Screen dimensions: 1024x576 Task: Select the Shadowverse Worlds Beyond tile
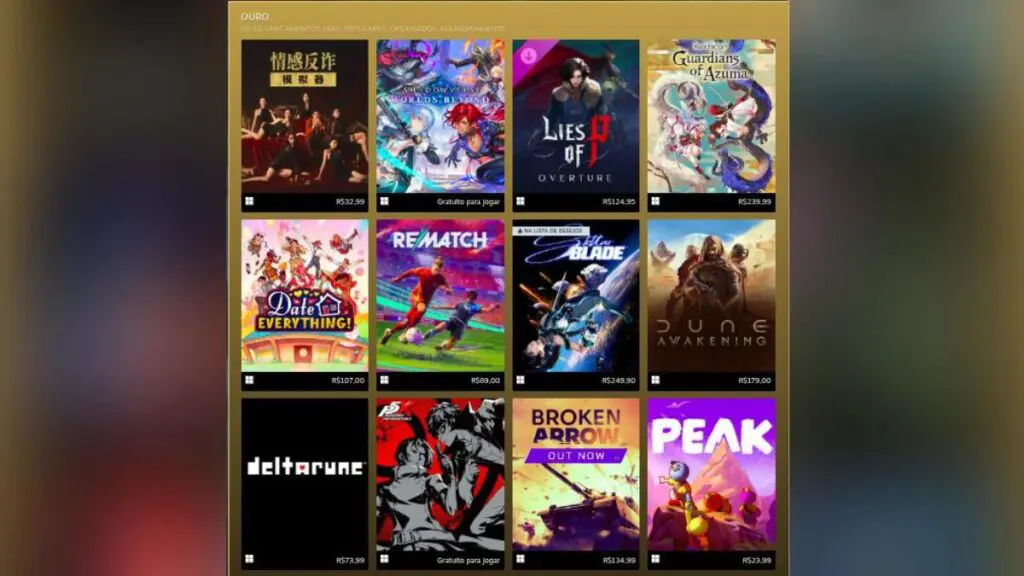point(440,116)
